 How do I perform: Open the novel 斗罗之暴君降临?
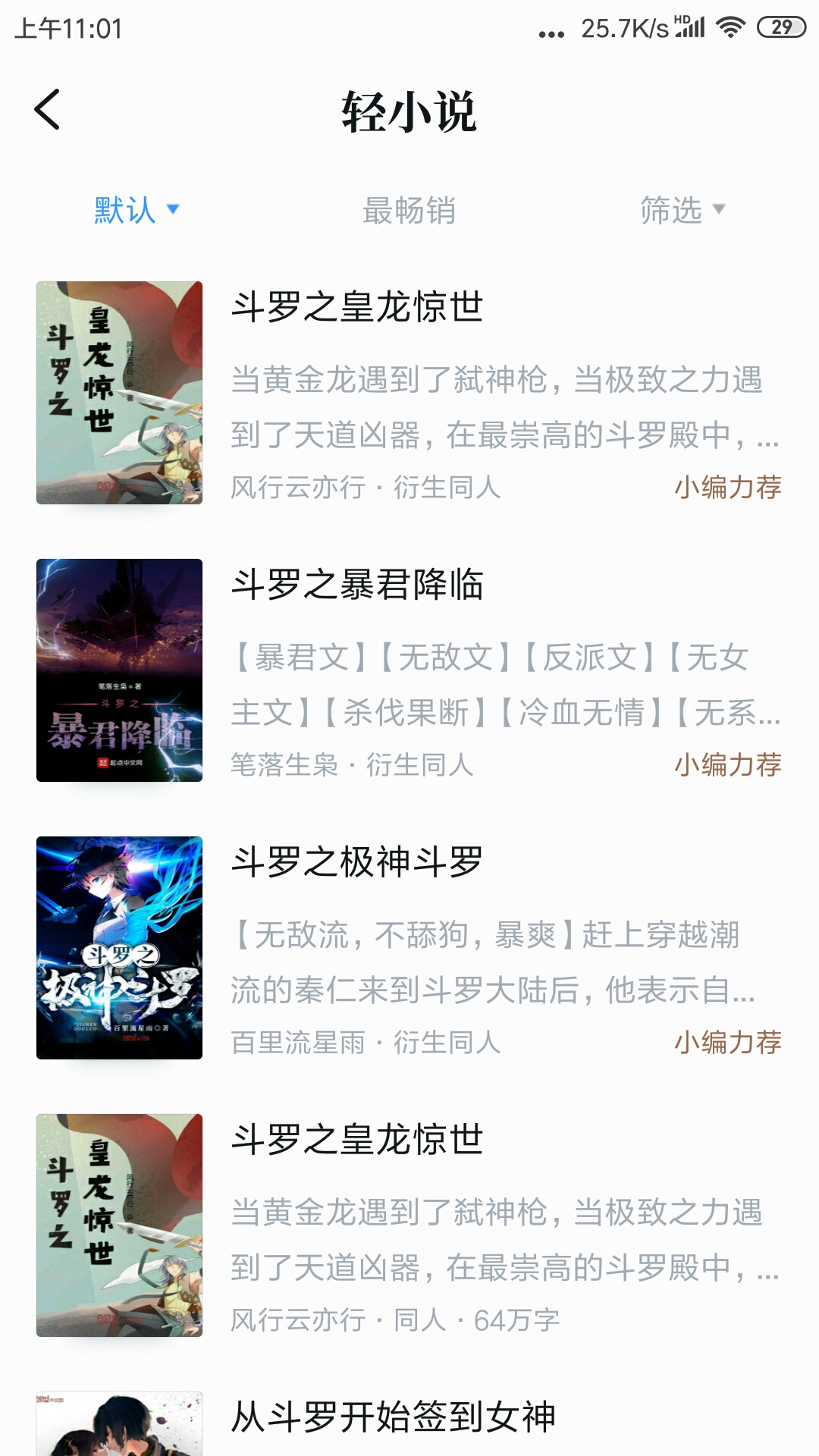click(x=356, y=585)
